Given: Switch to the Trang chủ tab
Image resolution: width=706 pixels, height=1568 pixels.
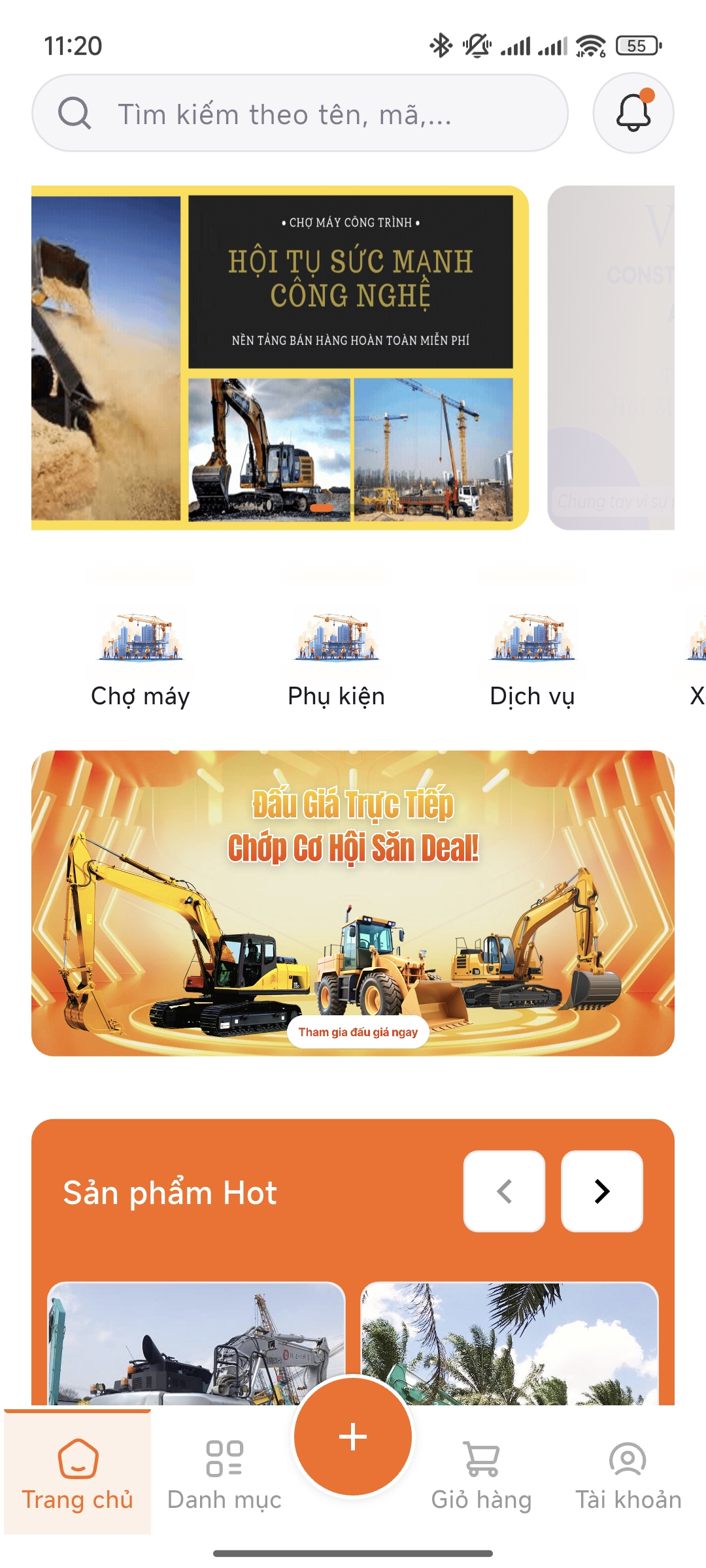Looking at the screenshot, I should pos(78,1473).
